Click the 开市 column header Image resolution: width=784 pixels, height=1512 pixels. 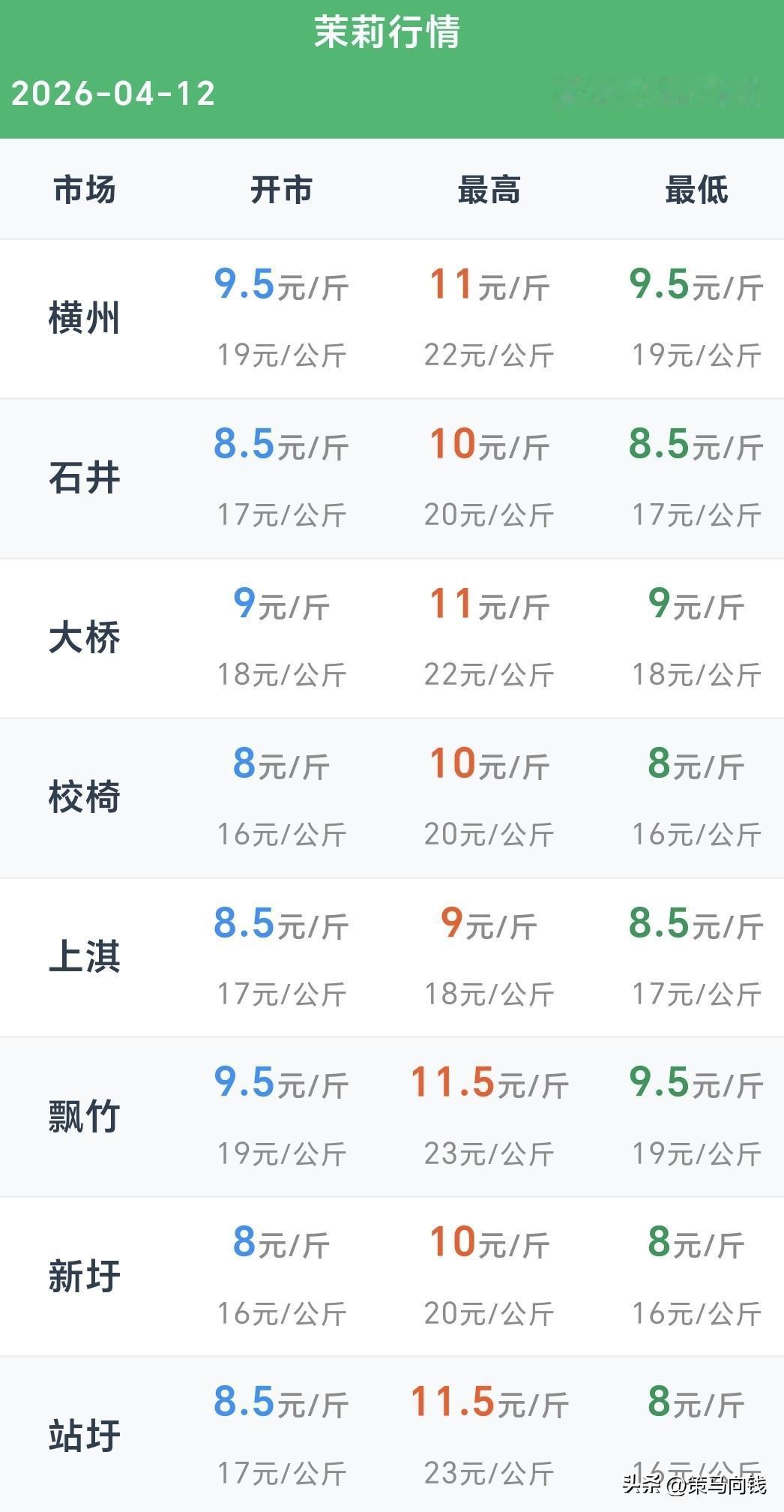tap(281, 190)
